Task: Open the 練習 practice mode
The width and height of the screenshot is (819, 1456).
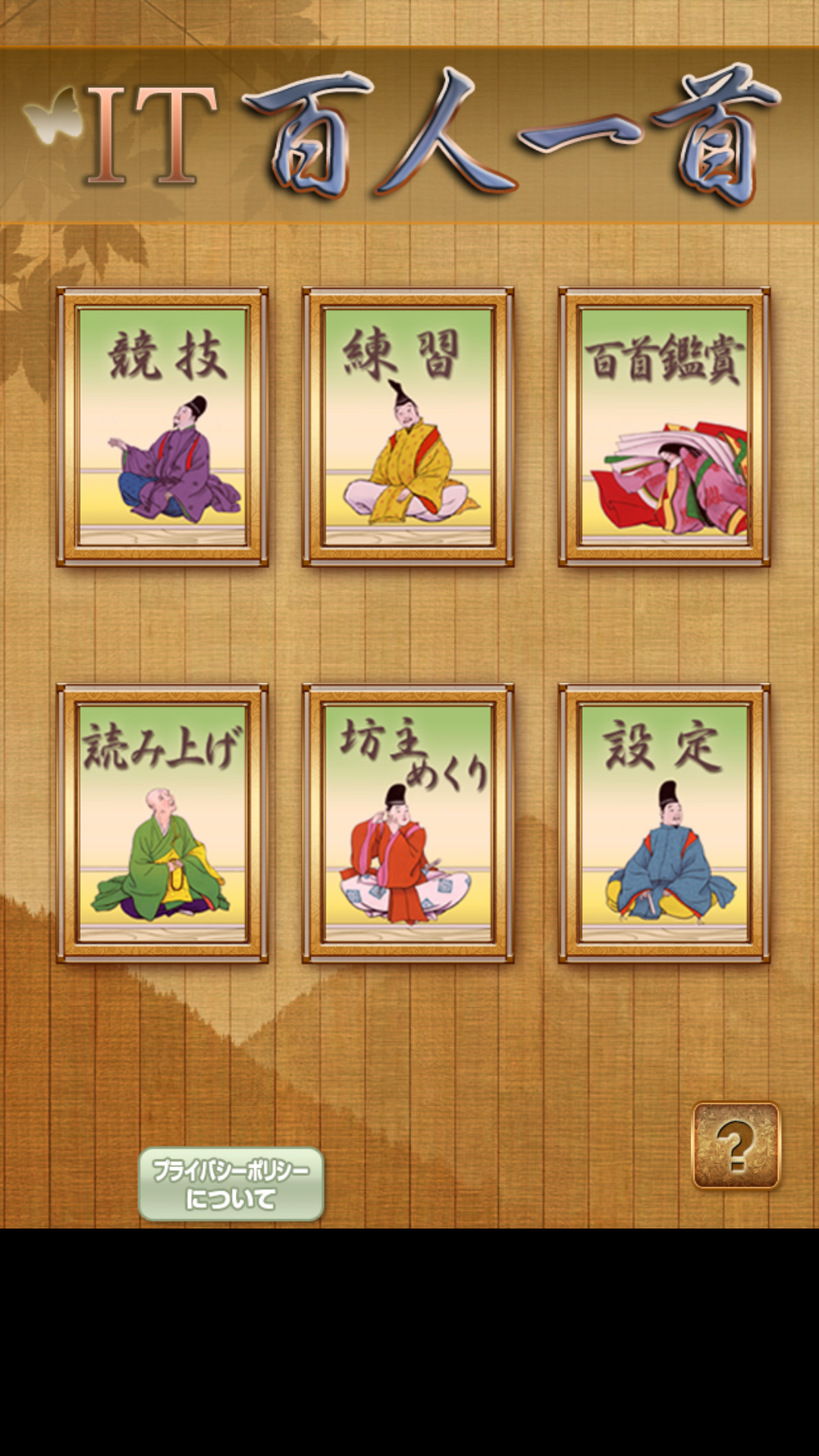Action: point(408,427)
